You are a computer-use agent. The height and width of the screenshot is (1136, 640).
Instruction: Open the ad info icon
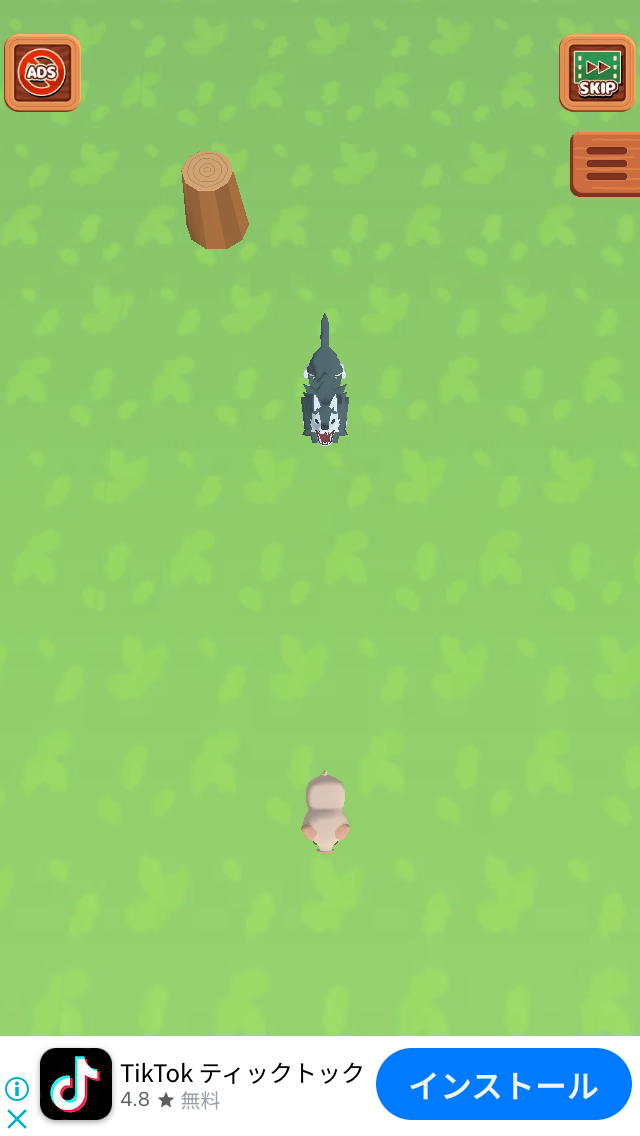(x=16, y=1088)
